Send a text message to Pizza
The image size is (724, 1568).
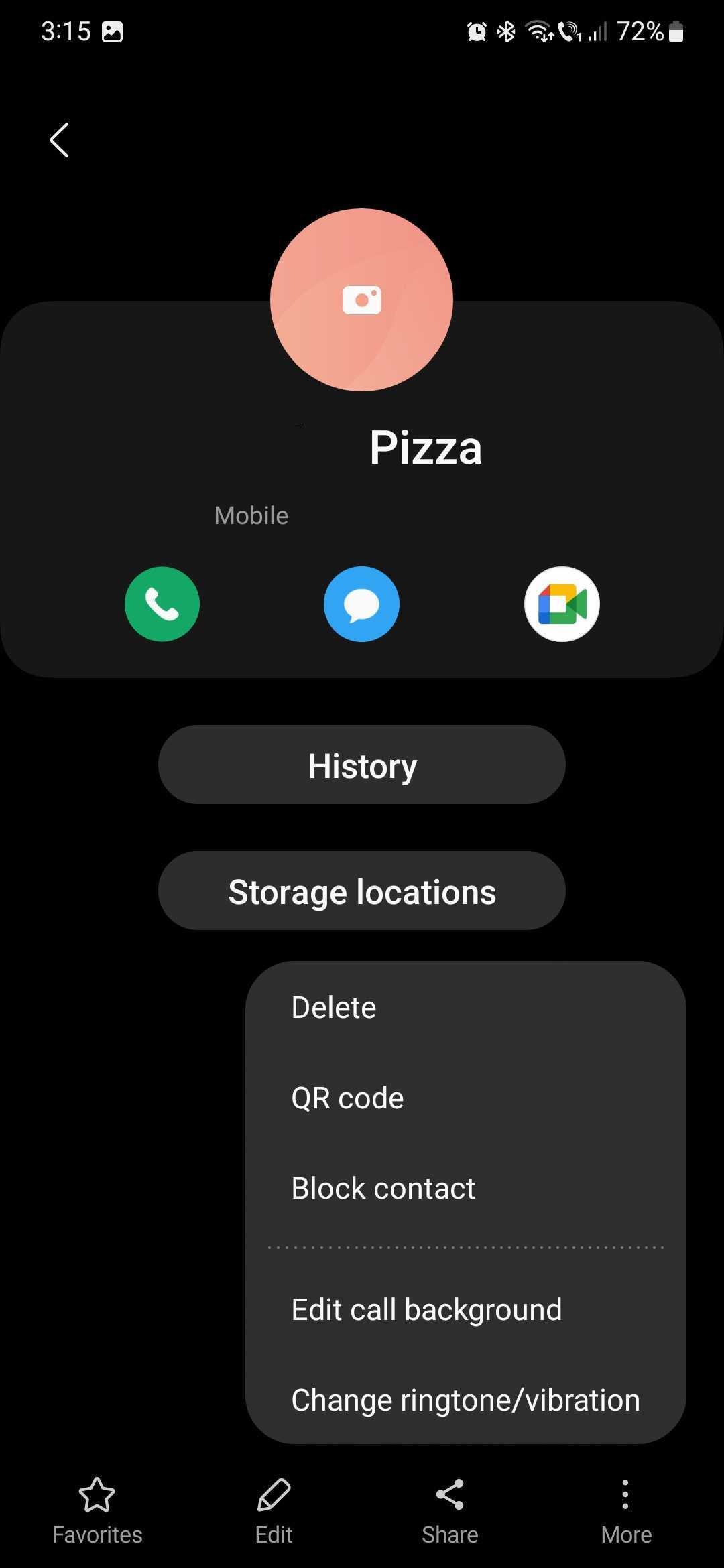[361, 604]
